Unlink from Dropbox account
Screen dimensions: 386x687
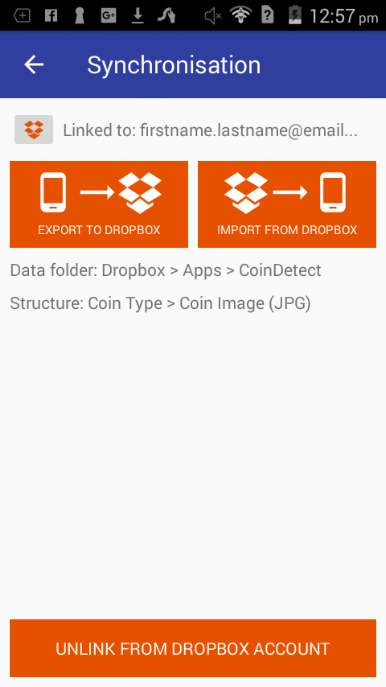click(193, 648)
